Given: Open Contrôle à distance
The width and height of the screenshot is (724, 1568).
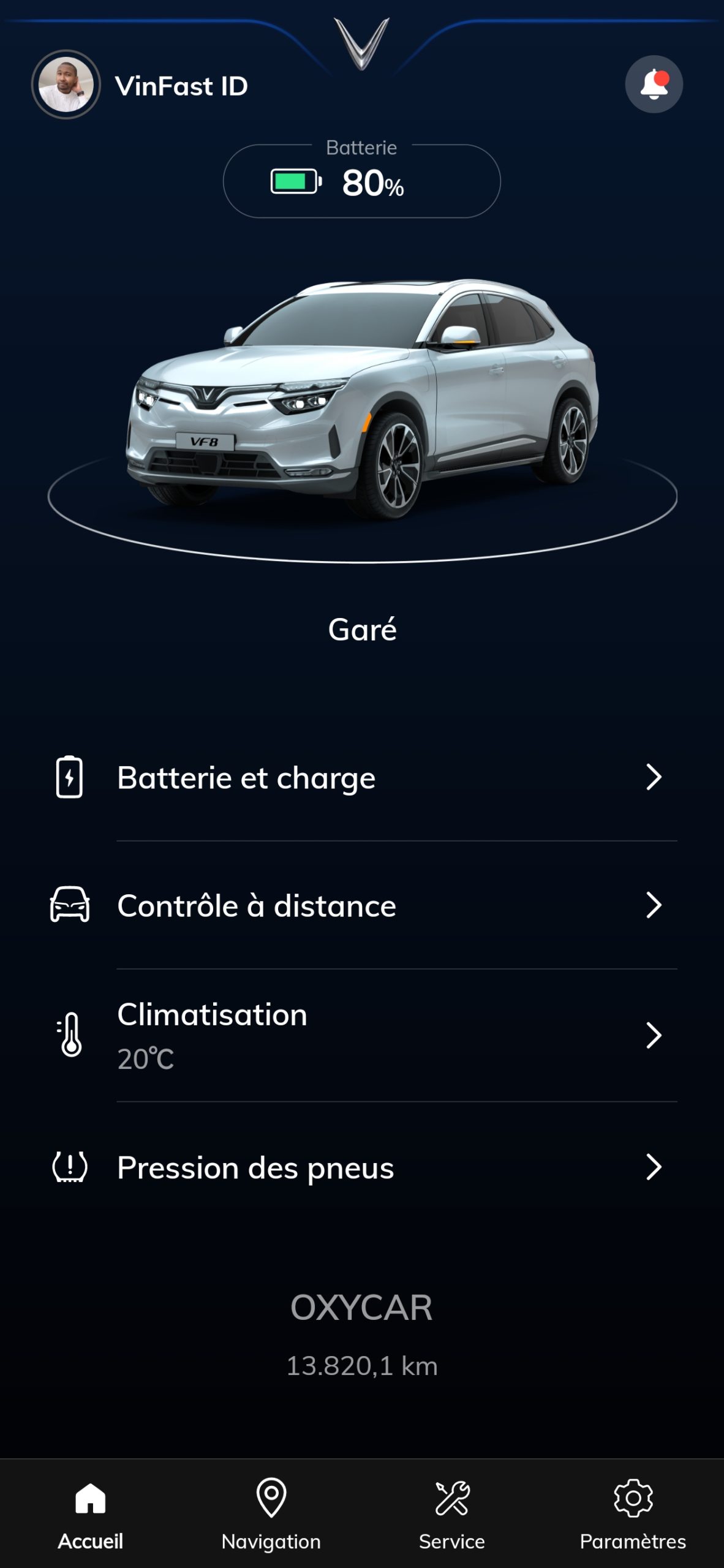Looking at the screenshot, I should coord(362,905).
